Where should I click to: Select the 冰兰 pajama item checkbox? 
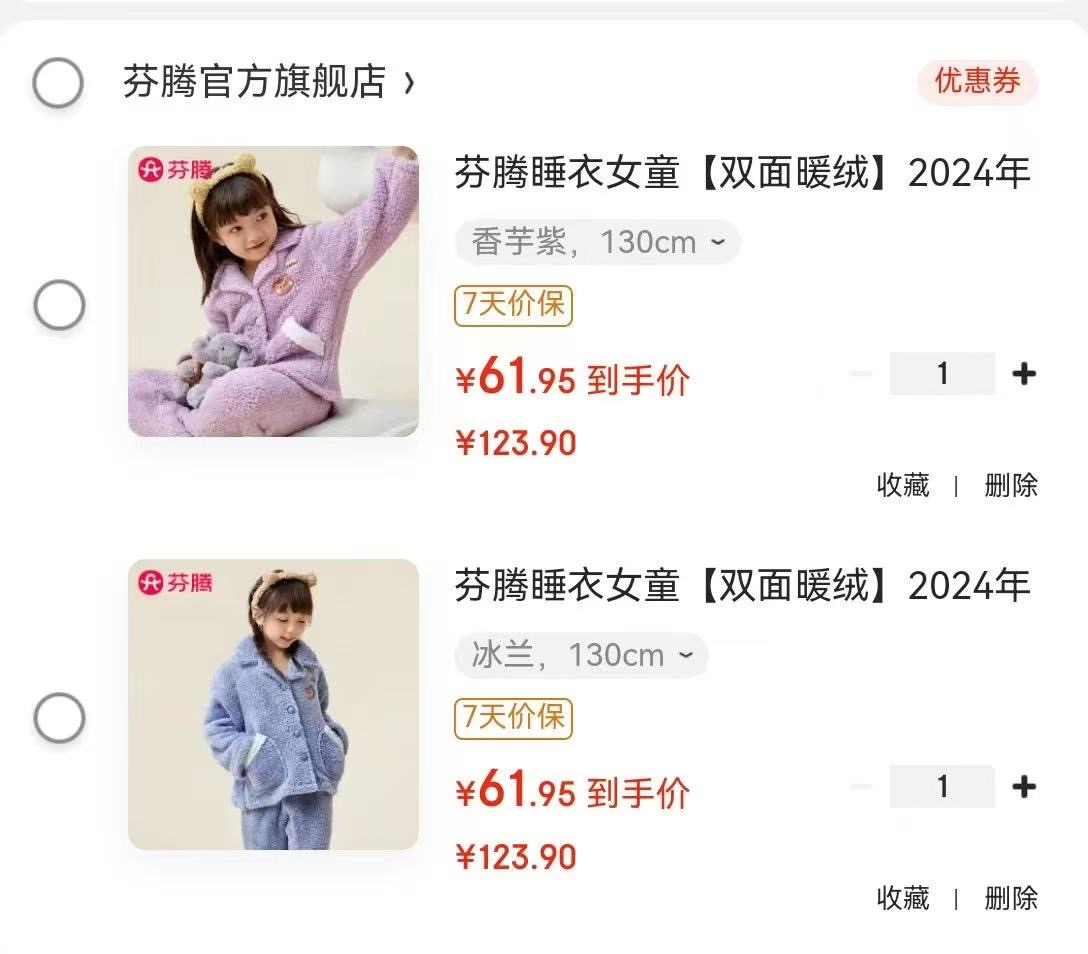[x=59, y=717]
